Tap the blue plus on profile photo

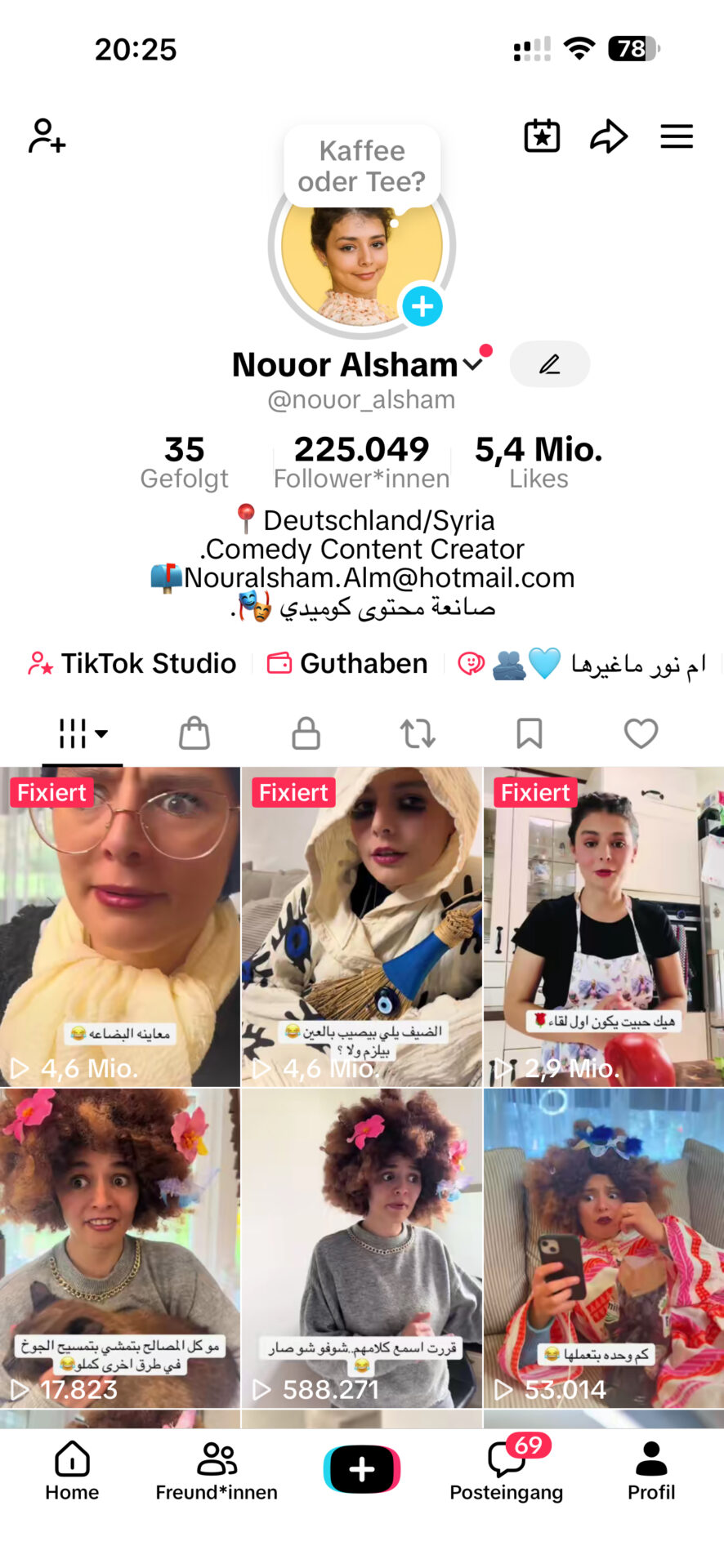[x=422, y=307]
